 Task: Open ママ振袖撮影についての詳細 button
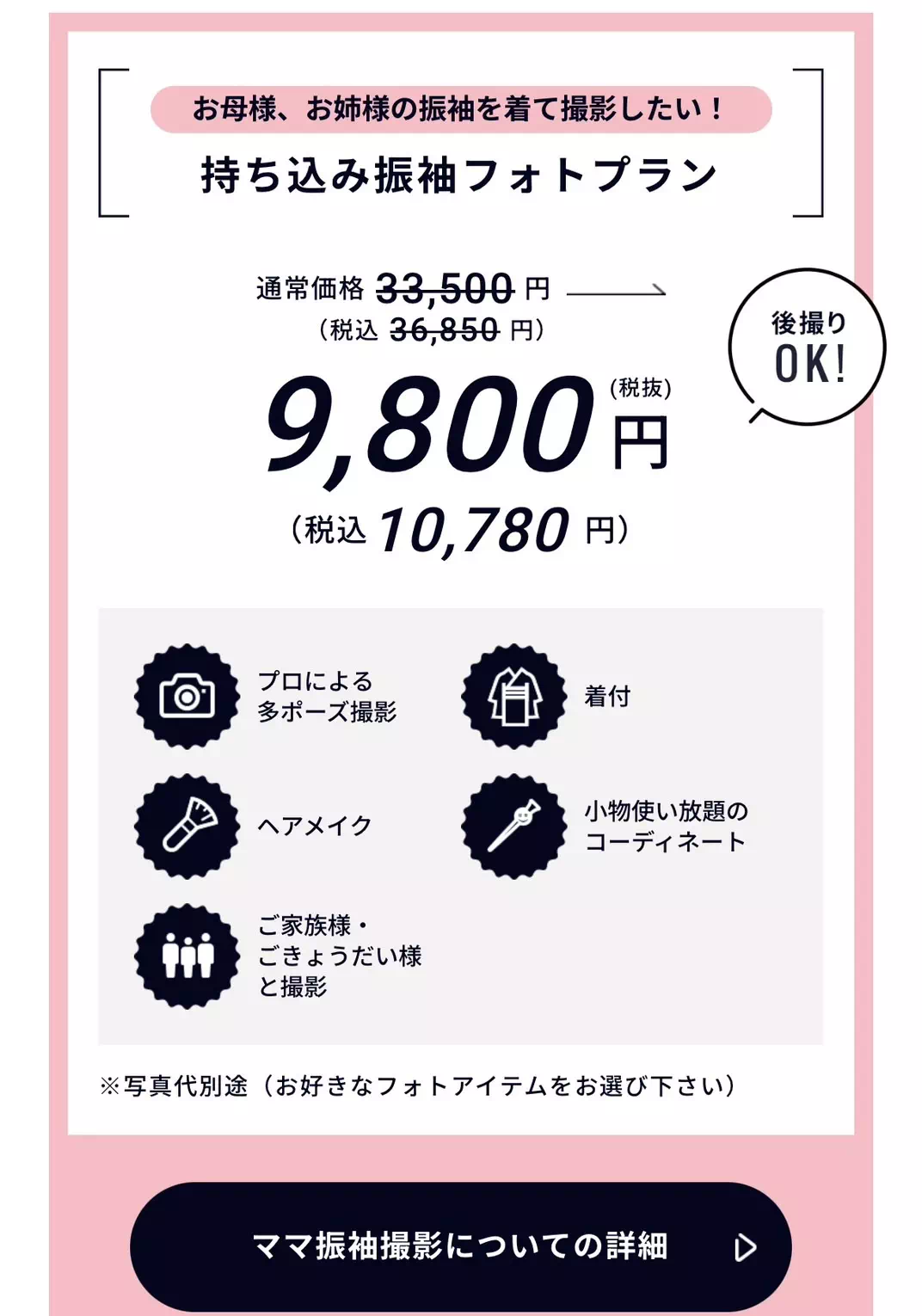coord(460,1245)
